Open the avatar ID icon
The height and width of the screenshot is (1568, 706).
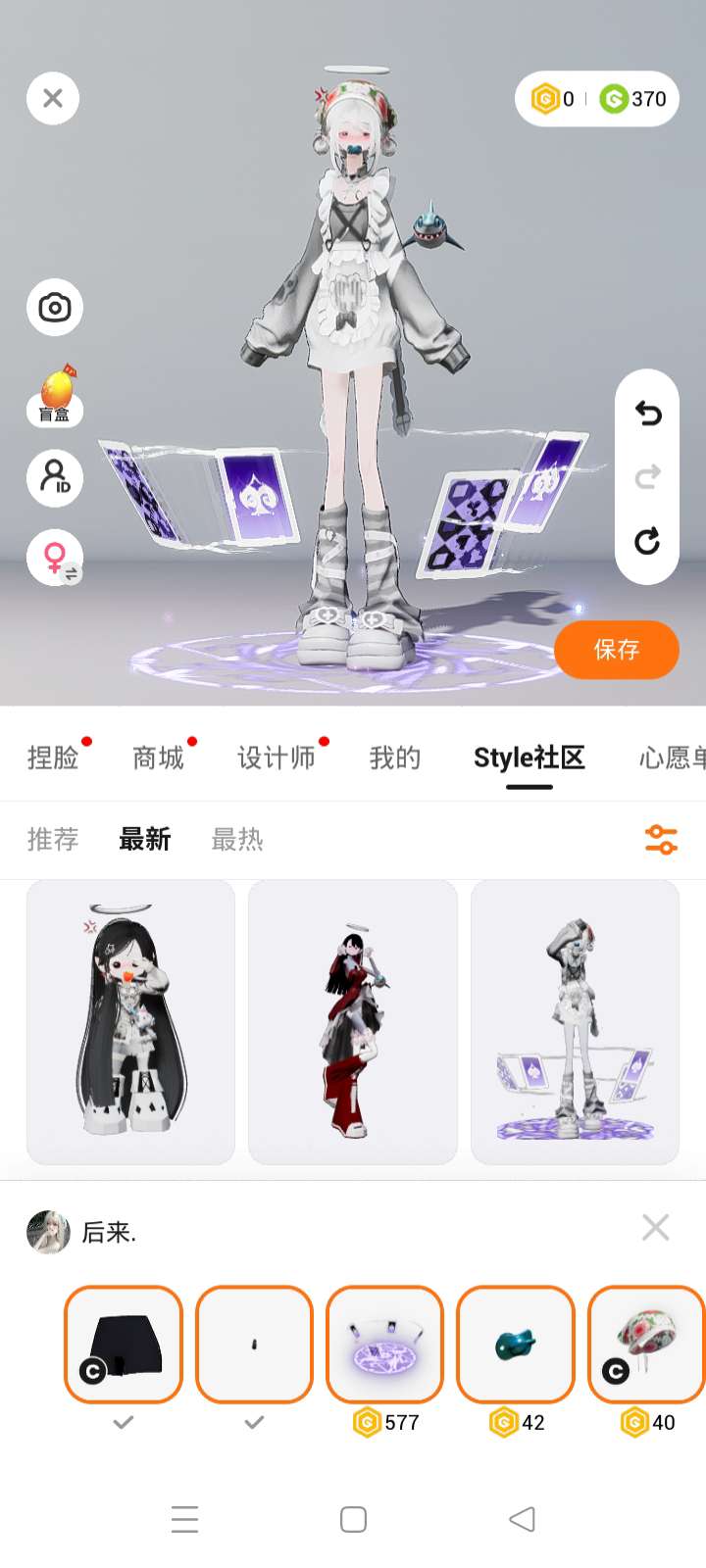pos(55,477)
